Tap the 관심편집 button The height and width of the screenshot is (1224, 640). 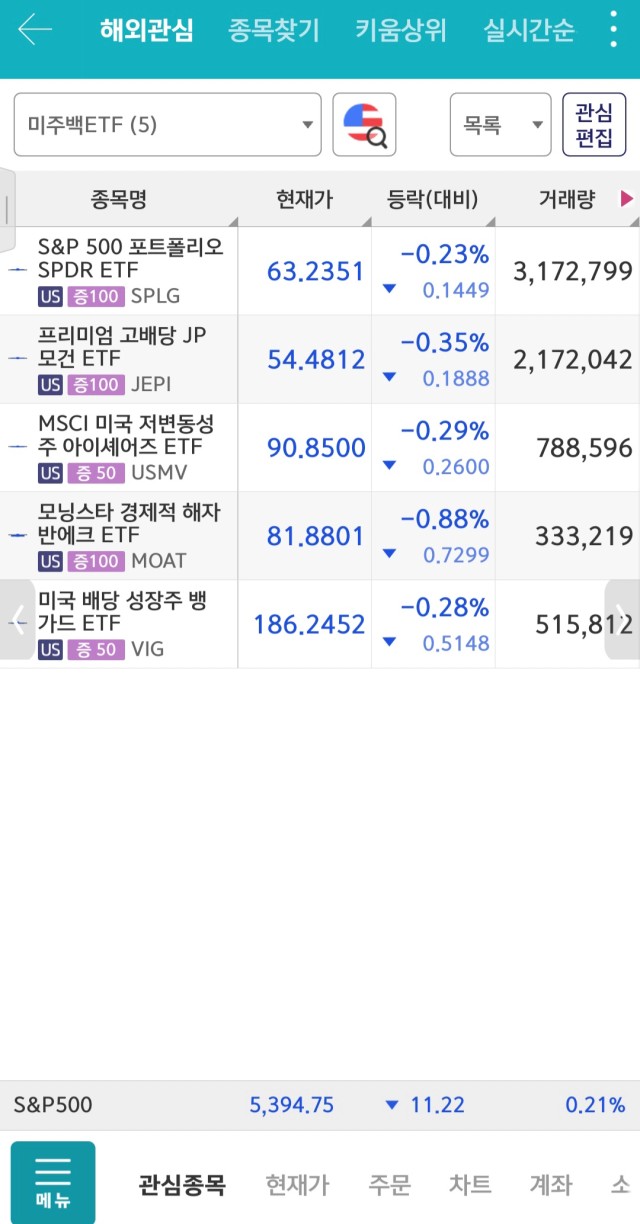(594, 125)
